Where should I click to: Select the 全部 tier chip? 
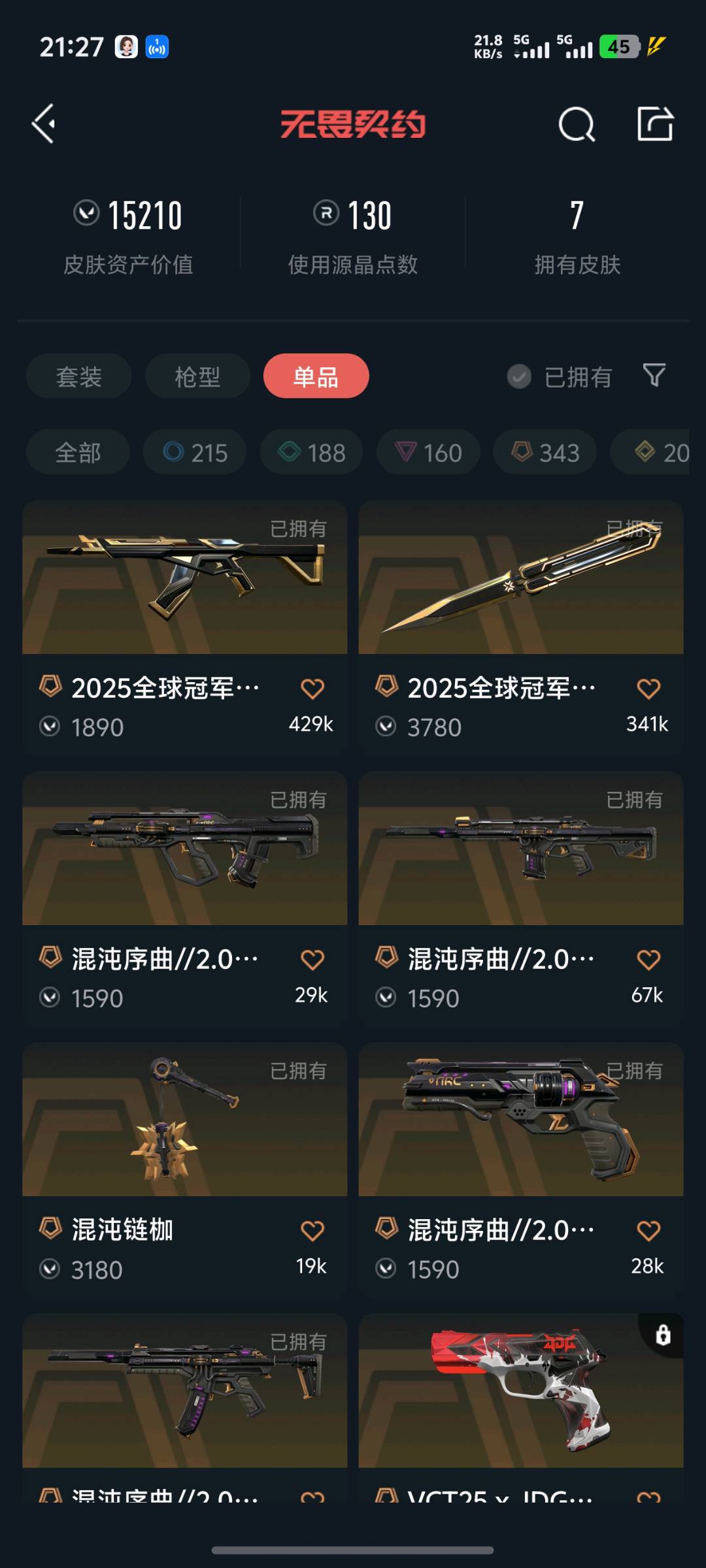(x=78, y=452)
